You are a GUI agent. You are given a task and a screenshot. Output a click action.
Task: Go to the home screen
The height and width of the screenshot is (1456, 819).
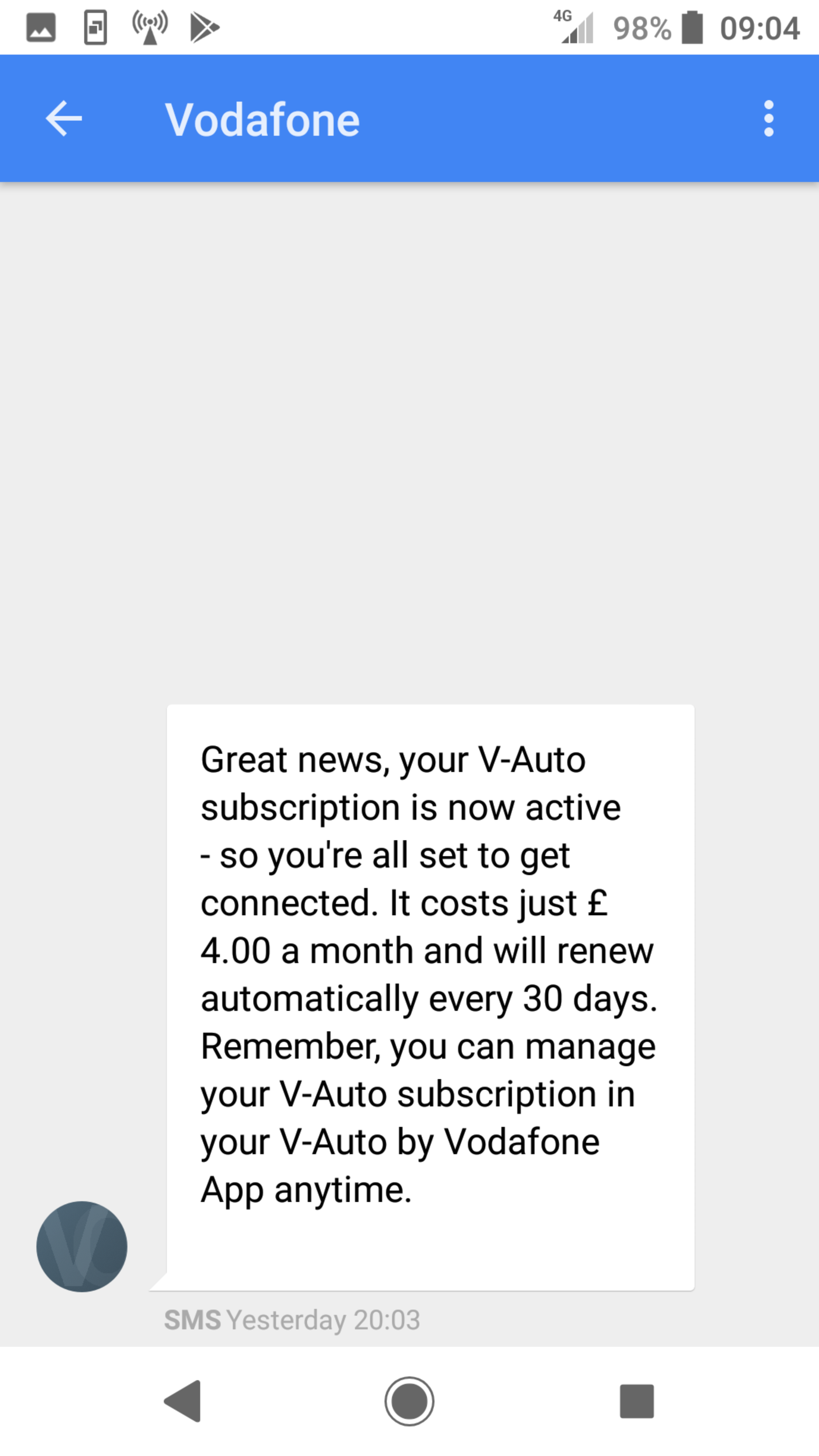coord(409,1401)
